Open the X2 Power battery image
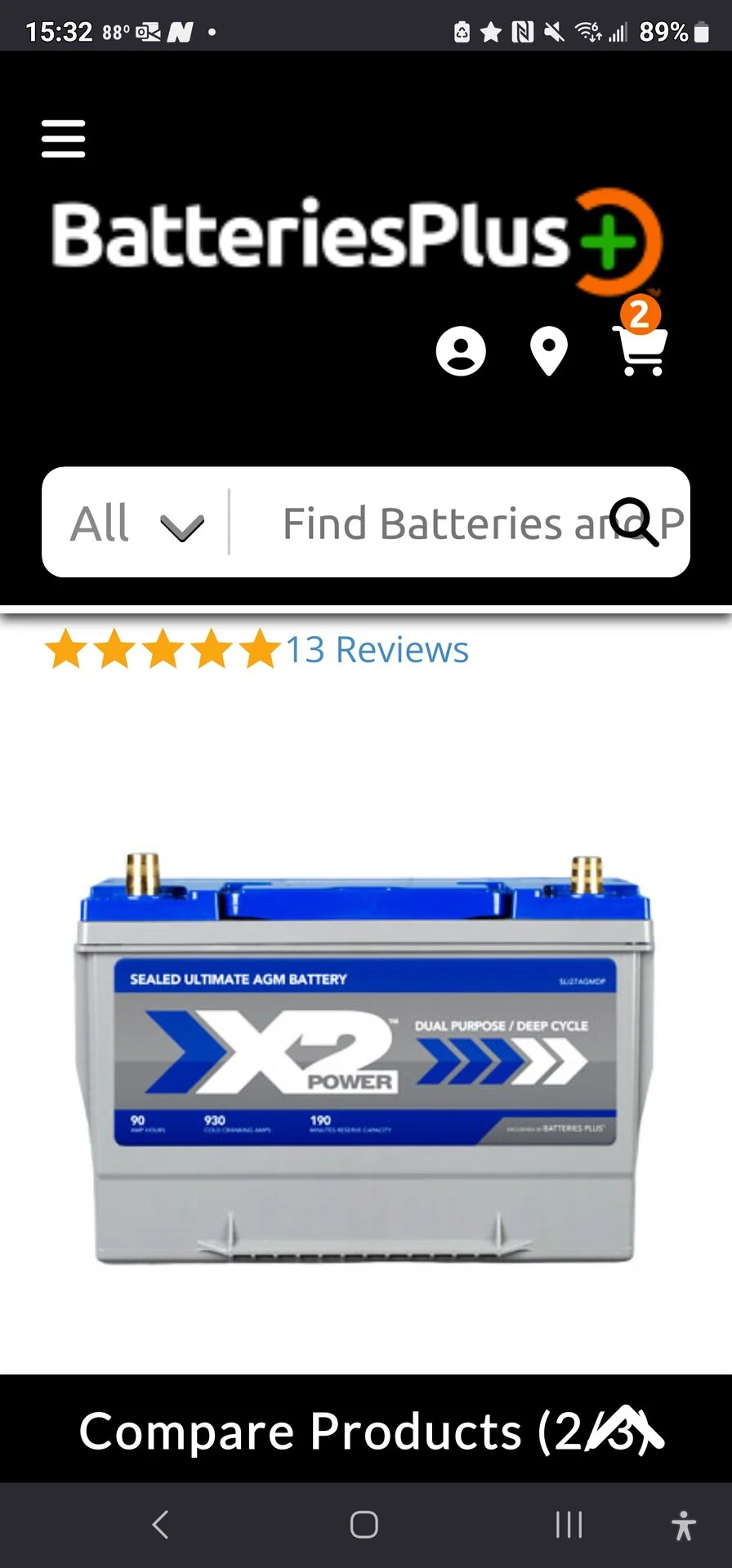Image resolution: width=732 pixels, height=1568 pixels. pos(364,1058)
